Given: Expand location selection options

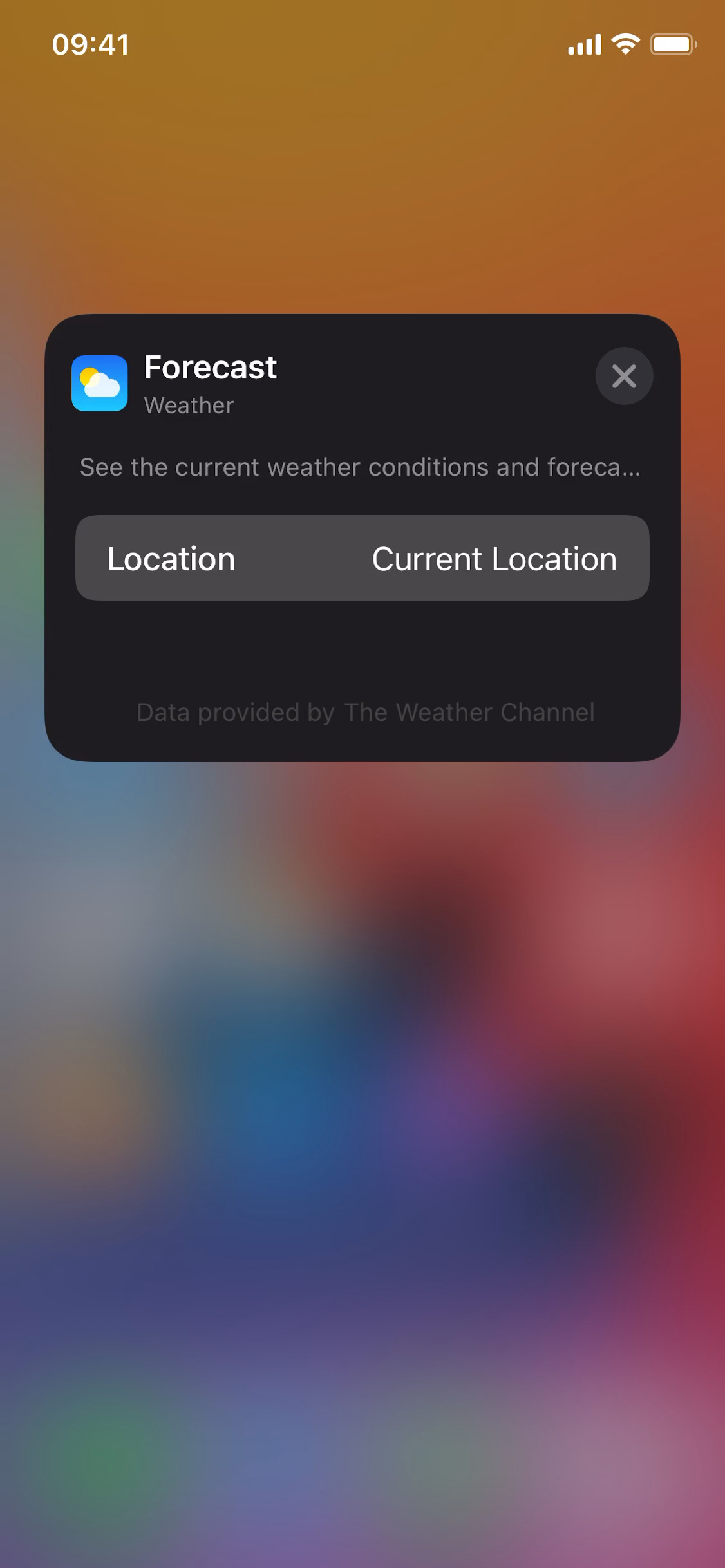Looking at the screenshot, I should click(x=362, y=558).
